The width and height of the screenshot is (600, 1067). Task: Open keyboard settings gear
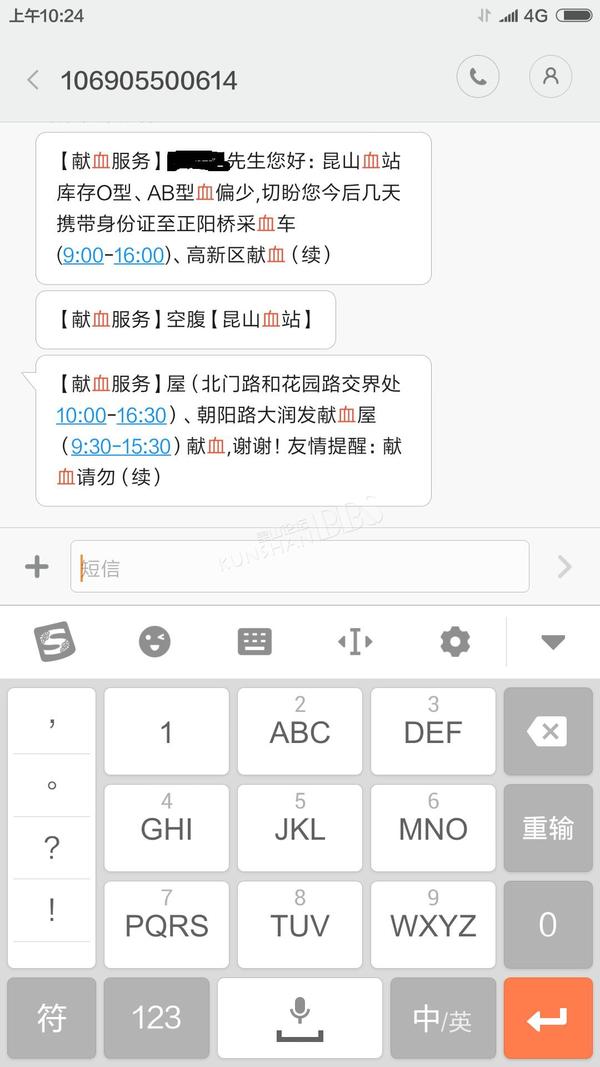coord(455,641)
